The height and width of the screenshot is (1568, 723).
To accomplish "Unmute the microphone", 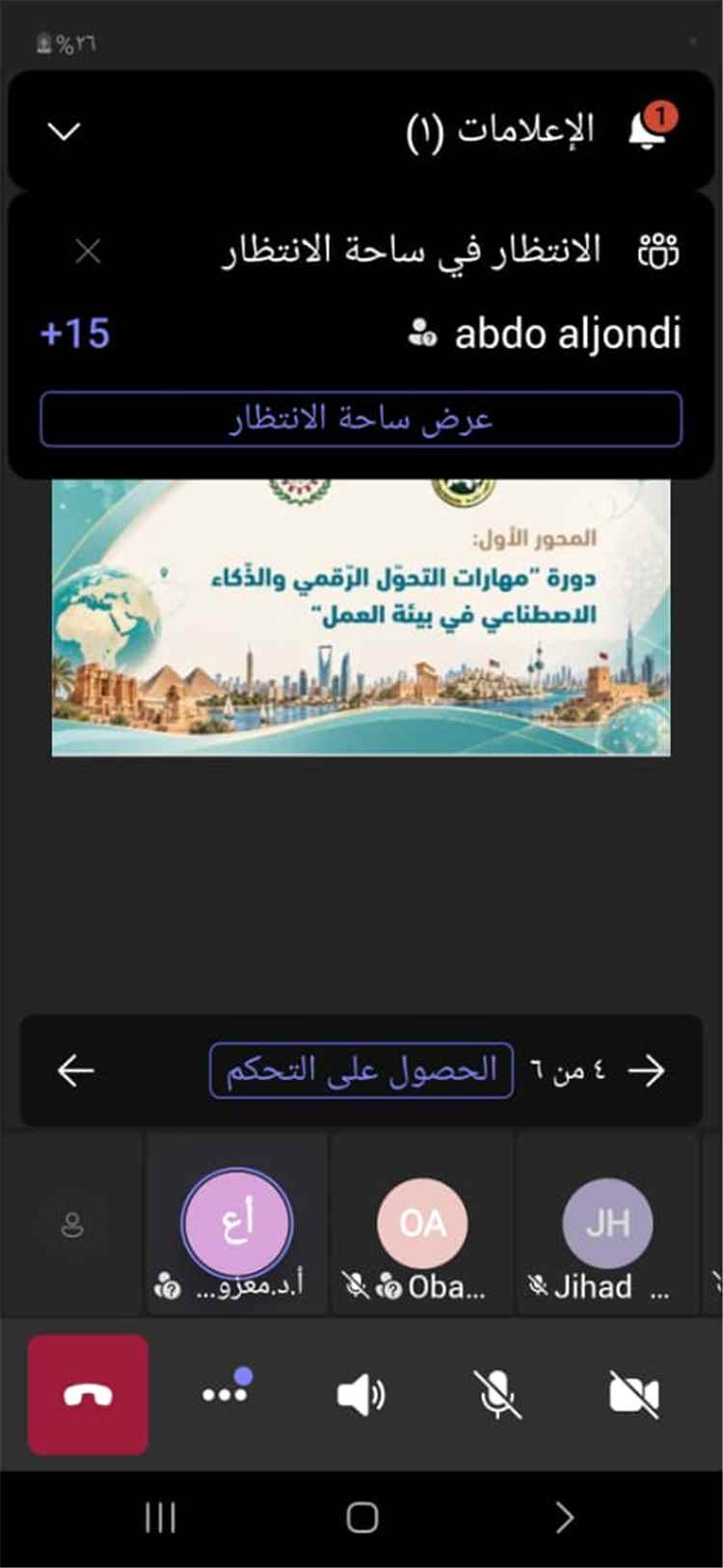I will [497, 1394].
